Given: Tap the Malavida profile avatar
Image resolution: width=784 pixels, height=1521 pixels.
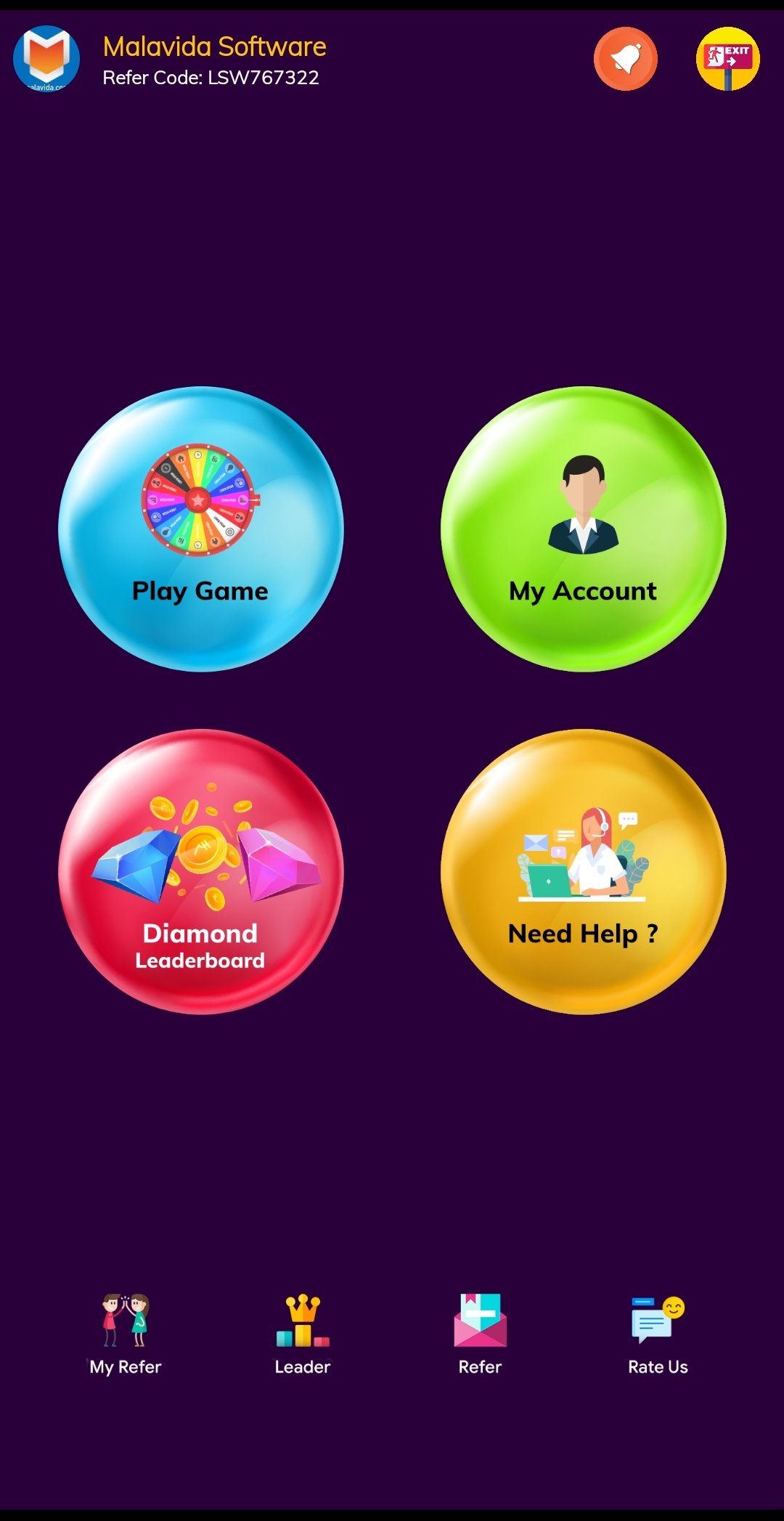Looking at the screenshot, I should (x=46, y=59).
